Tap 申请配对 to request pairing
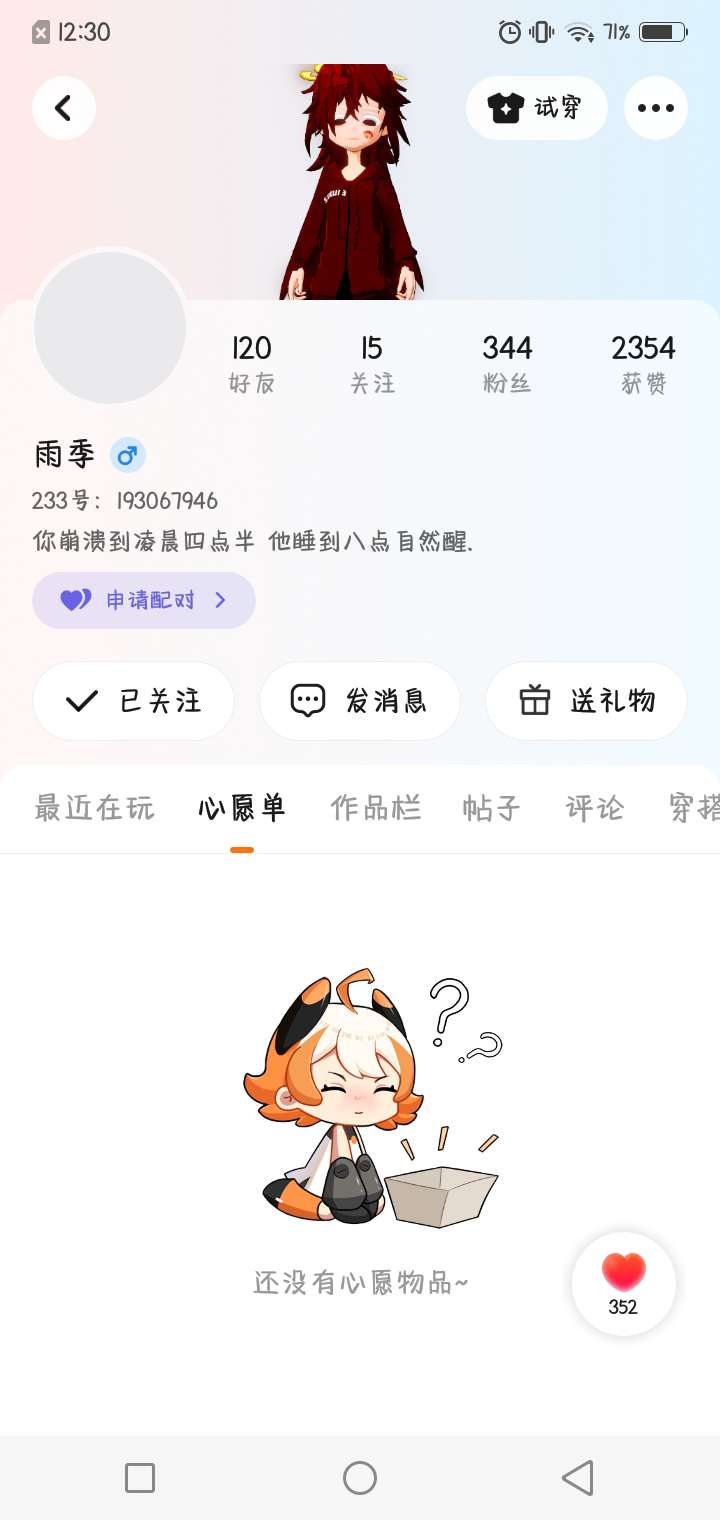 pyautogui.click(x=144, y=600)
